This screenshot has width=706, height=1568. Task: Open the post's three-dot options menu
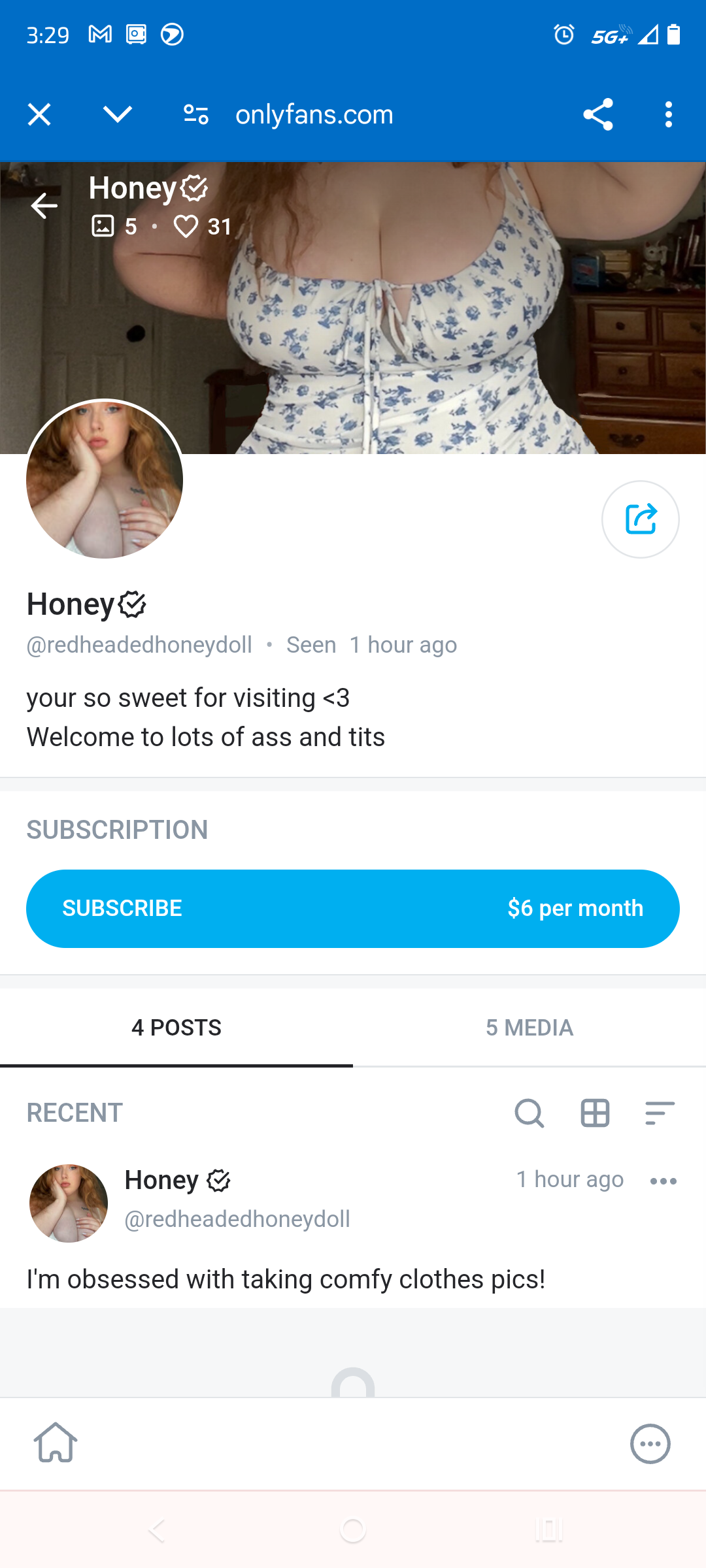[x=663, y=1181]
